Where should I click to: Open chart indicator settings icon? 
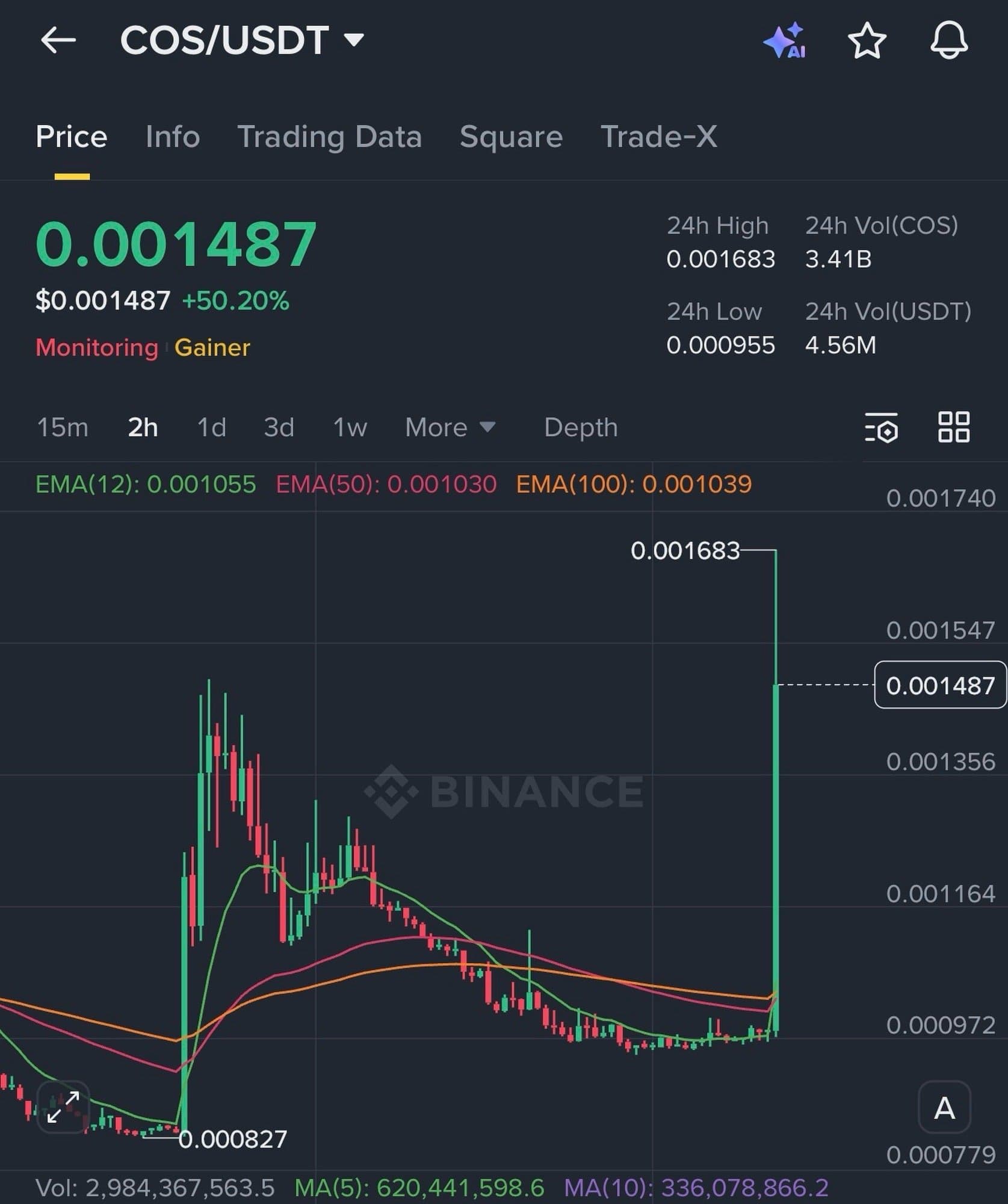click(882, 427)
